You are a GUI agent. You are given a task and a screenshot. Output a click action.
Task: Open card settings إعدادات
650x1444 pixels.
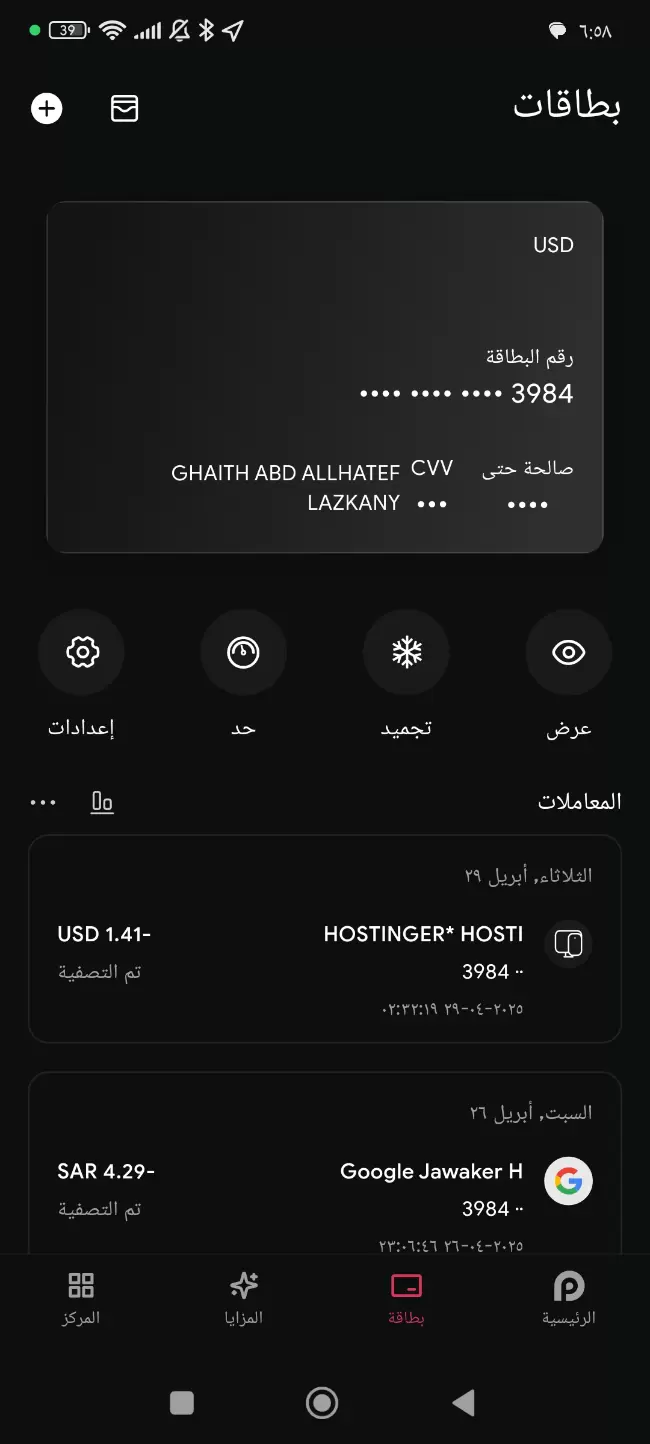coord(81,653)
